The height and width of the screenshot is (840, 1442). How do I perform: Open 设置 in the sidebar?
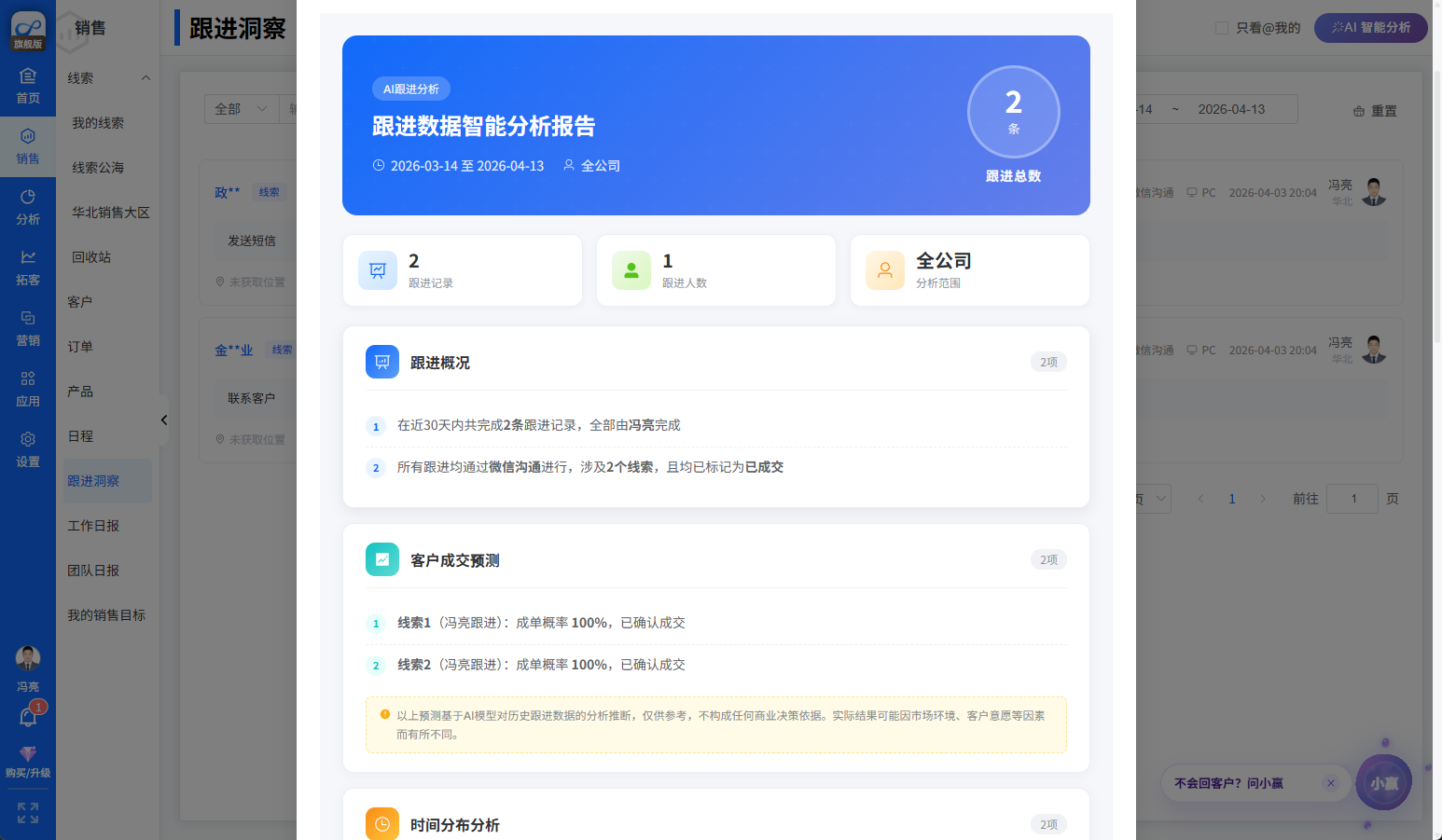(28, 449)
